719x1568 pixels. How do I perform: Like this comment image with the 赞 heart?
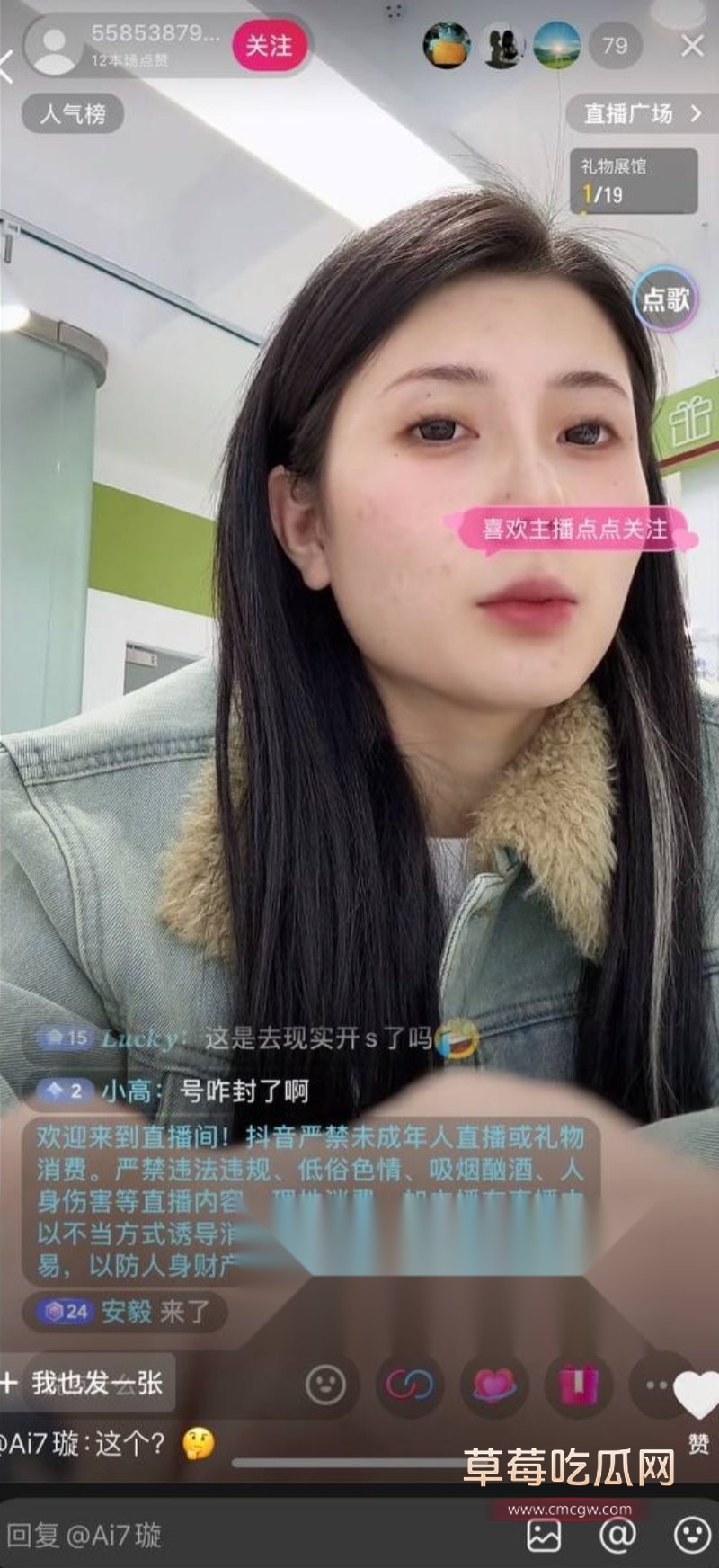(697, 1398)
